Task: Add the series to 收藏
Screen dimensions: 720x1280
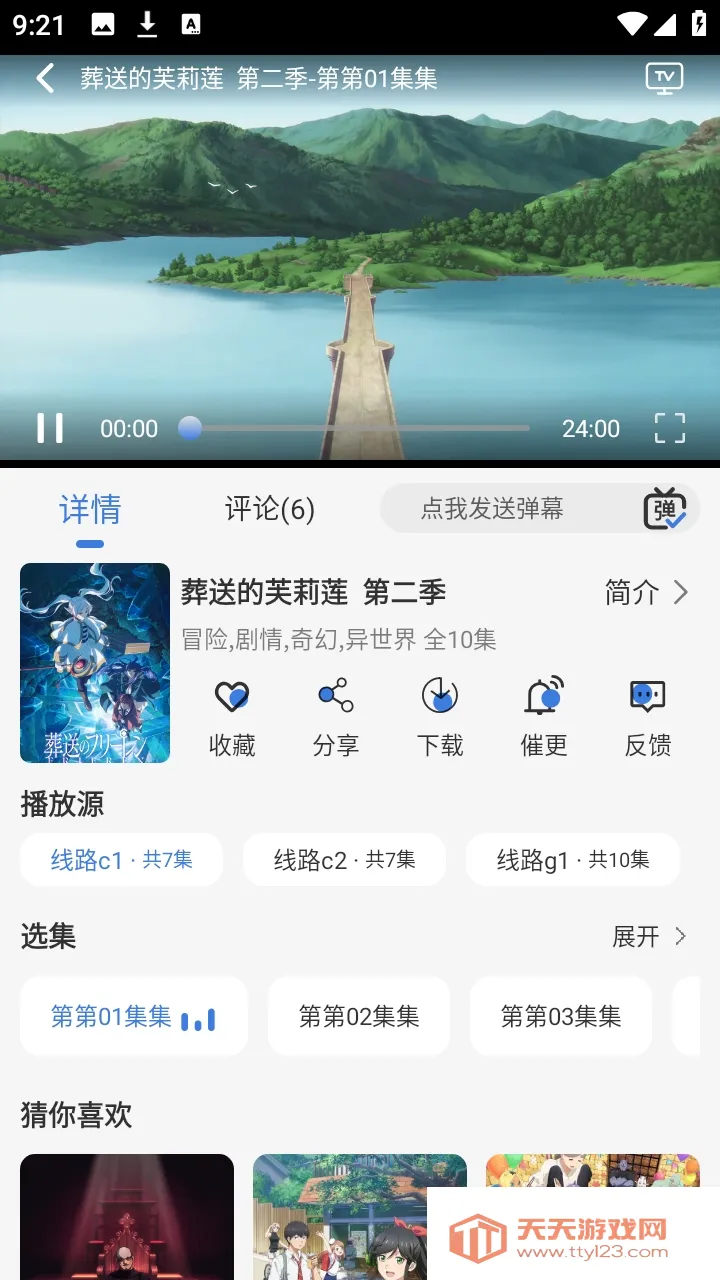Action: 232,717
